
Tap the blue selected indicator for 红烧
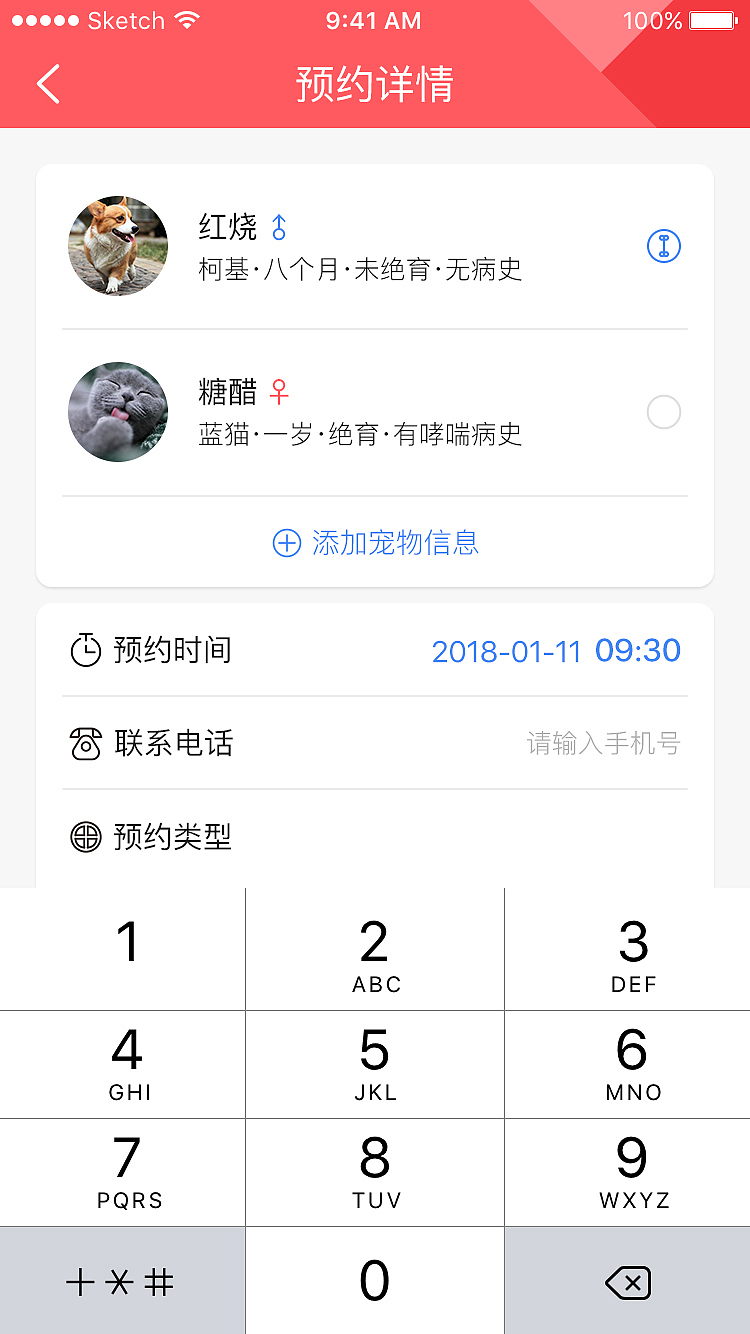[664, 246]
